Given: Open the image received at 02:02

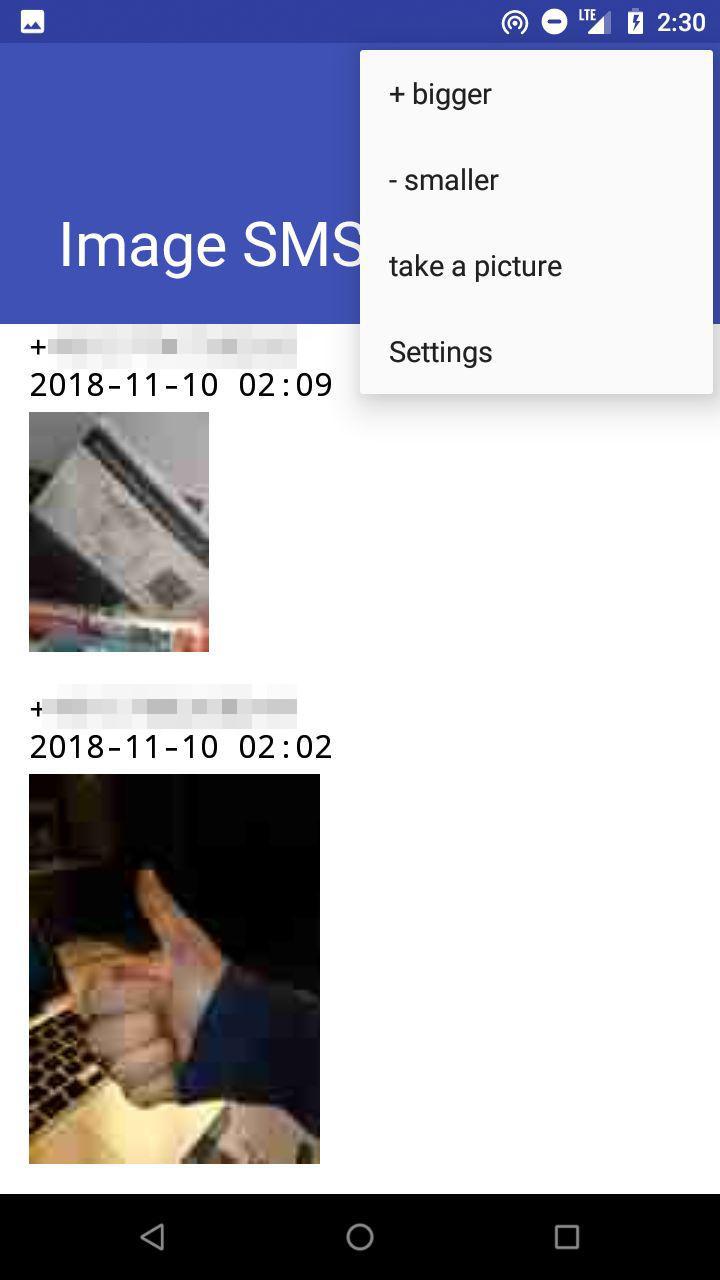Looking at the screenshot, I should point(174,969).
